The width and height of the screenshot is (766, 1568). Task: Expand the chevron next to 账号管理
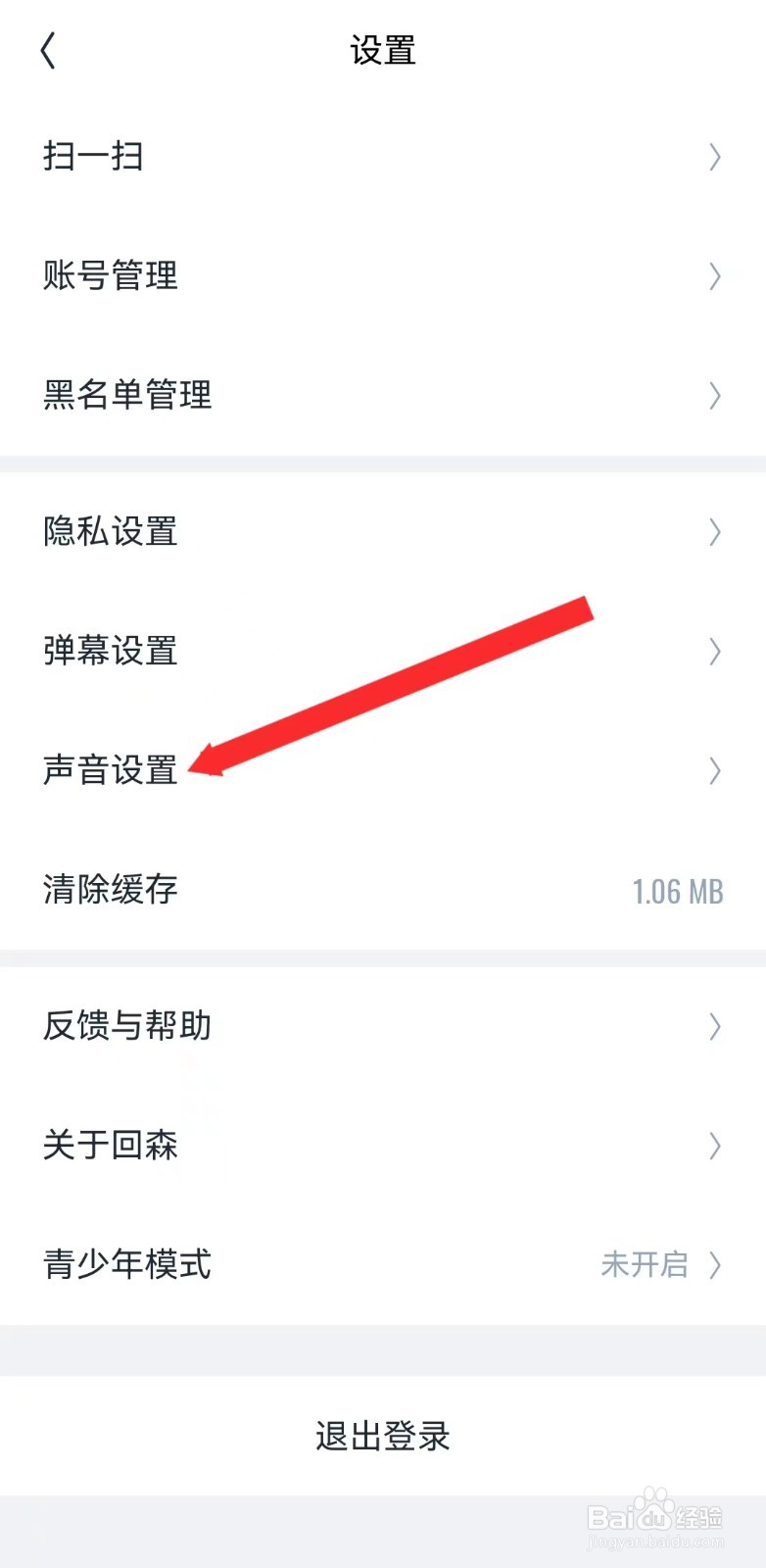click(x=714, y=275)
